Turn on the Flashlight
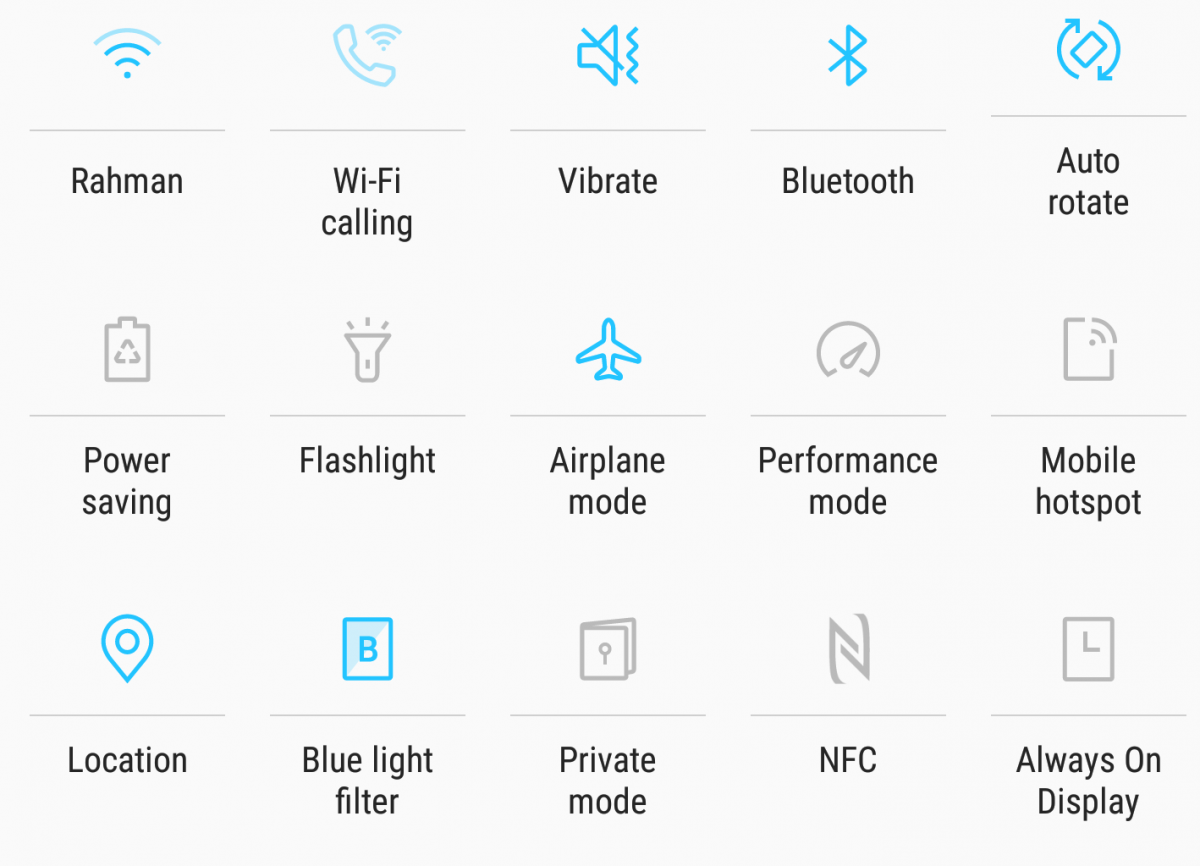Viewport: 1200px width, 866px height. point(367,350)
